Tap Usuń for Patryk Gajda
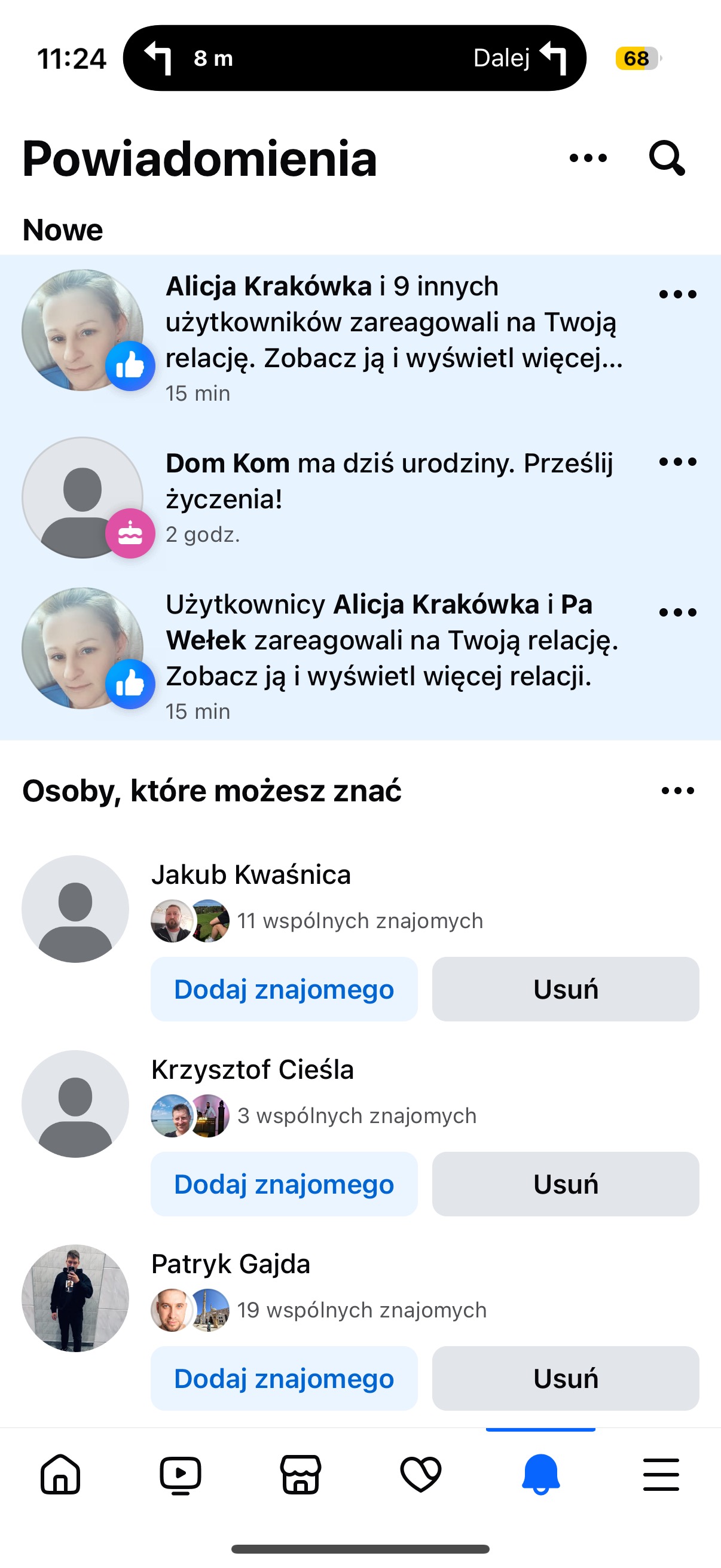721x1568 pixels. 565,1378
